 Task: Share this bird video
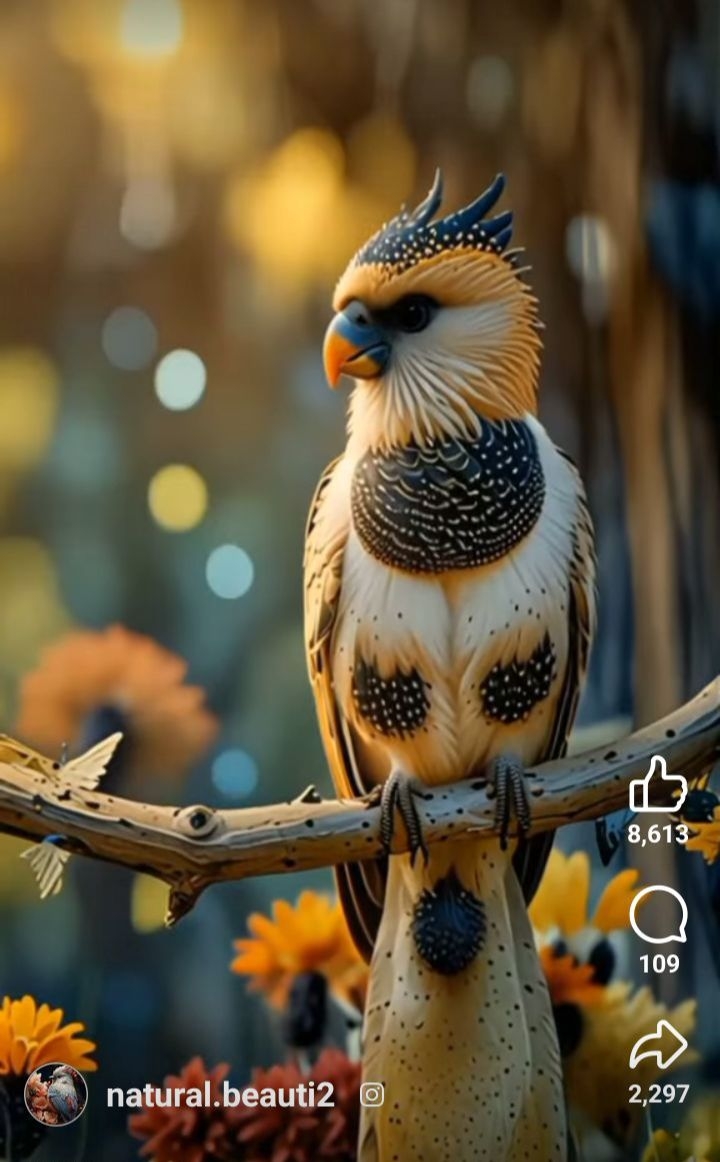point(658,1045)
